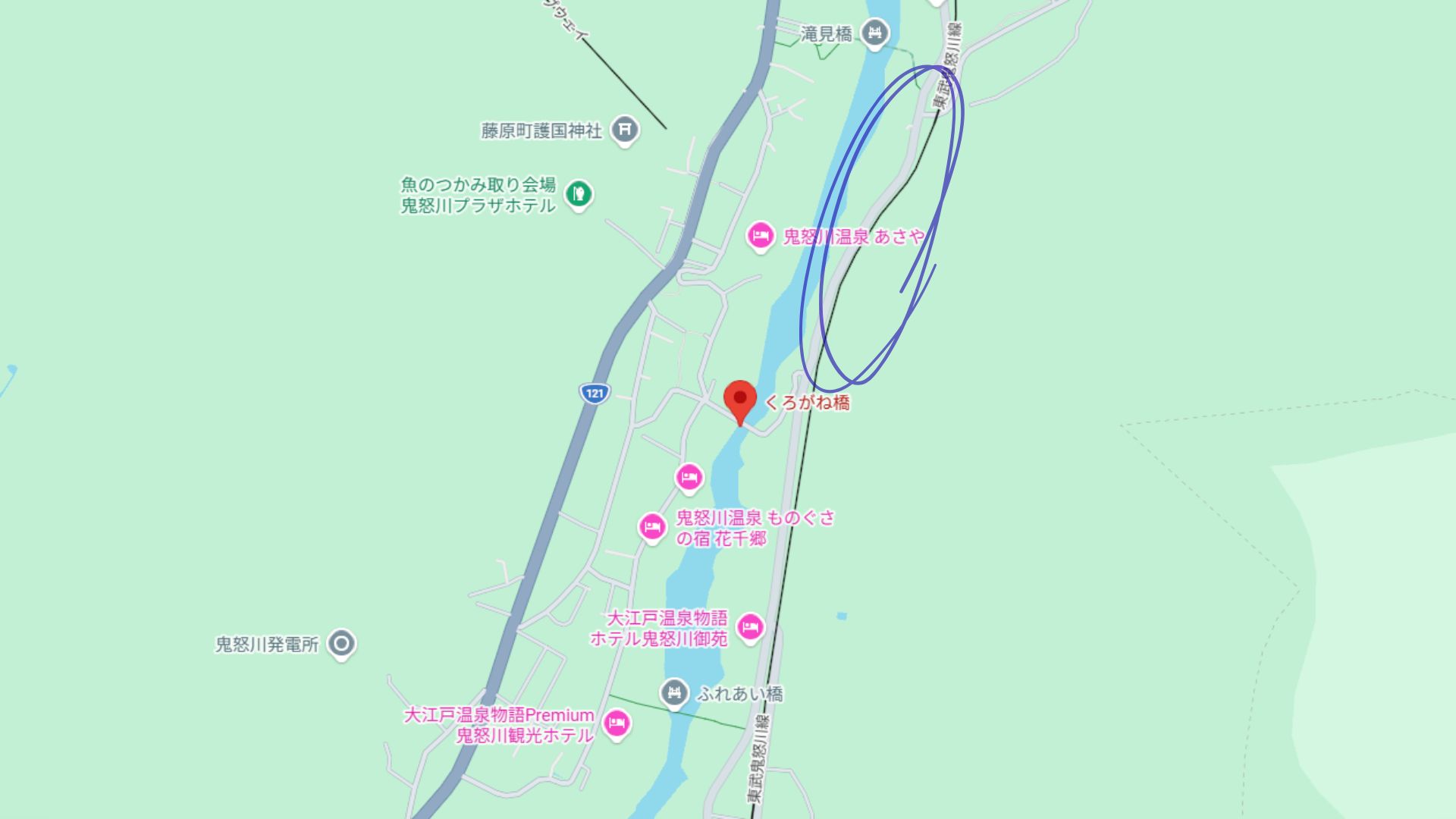Screen dimensions: 1456x819
Task: Open the ホテル鬼怒川御苑 hotel pin
Action: click(x=750, y=627)
